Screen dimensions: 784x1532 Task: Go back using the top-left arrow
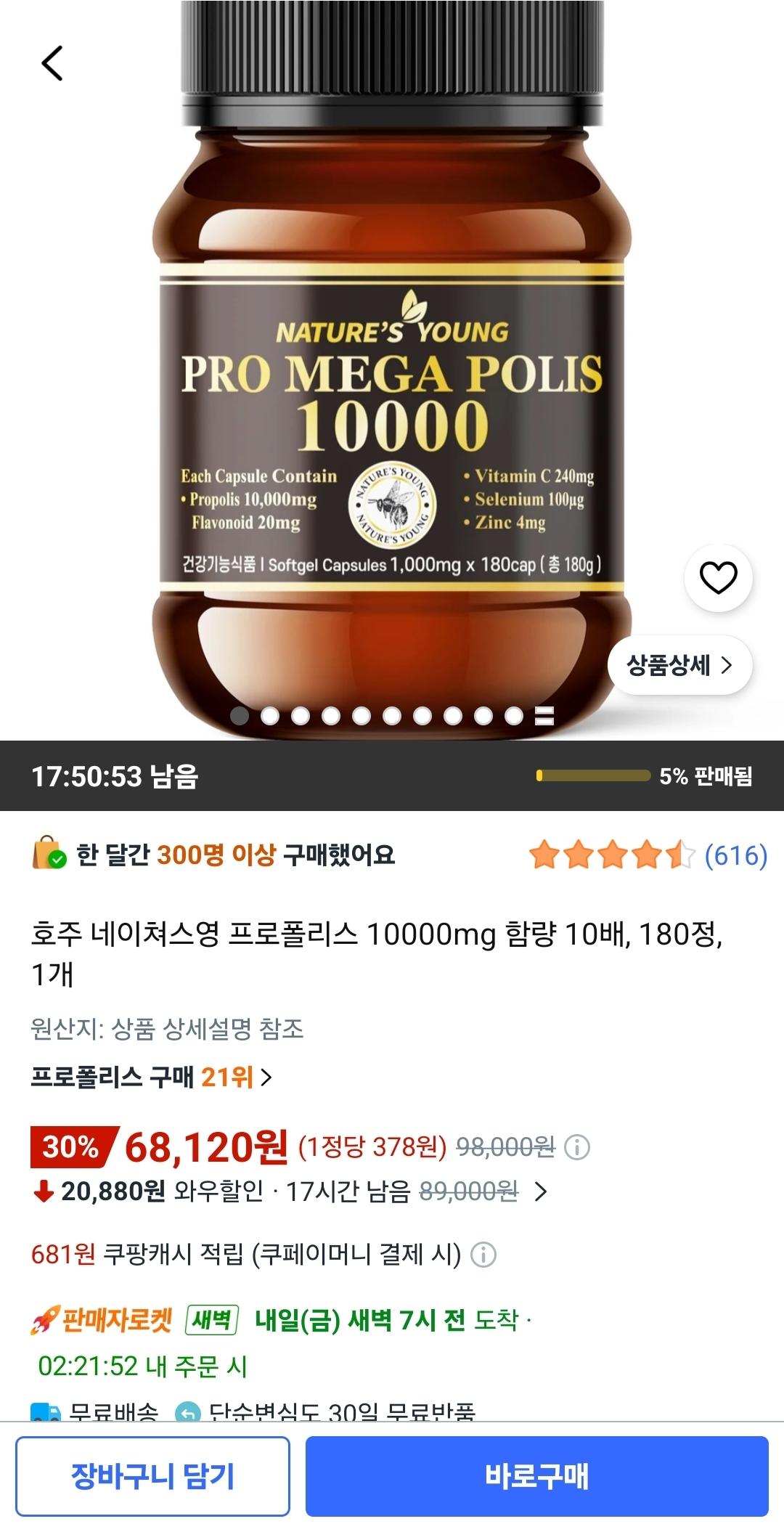pos(52,63)
